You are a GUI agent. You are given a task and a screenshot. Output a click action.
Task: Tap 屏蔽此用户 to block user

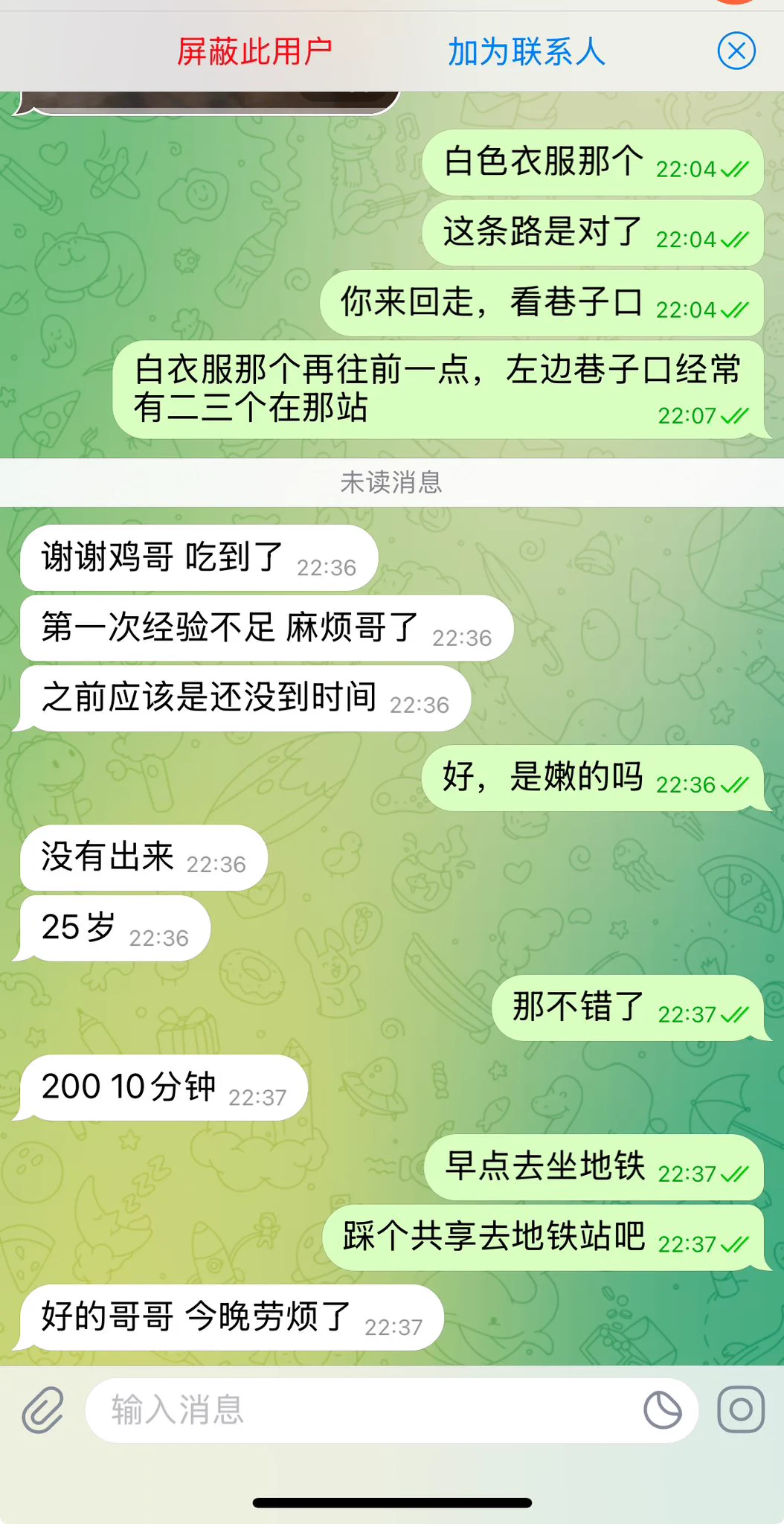[254, 52]
